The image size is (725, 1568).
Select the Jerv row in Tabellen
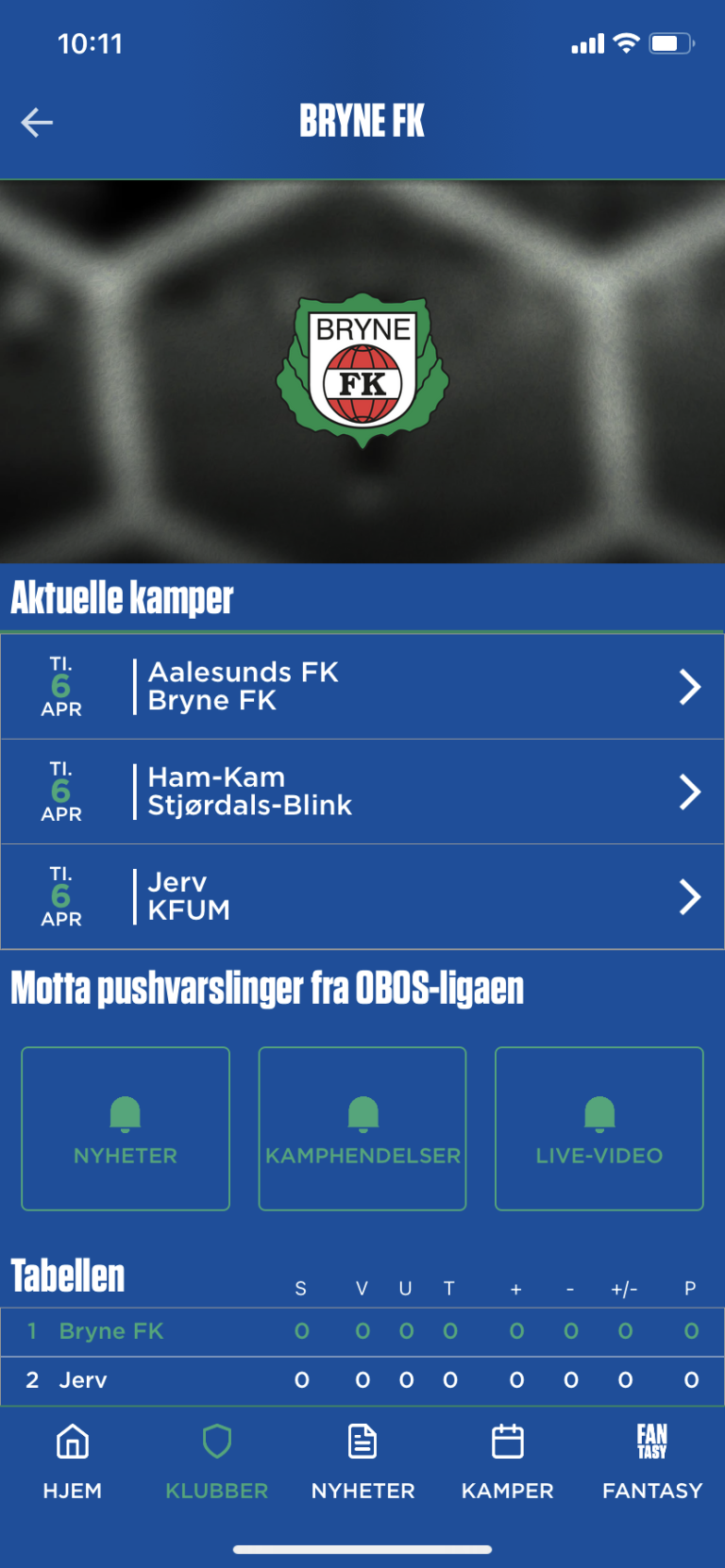(x=362, y=1380)
